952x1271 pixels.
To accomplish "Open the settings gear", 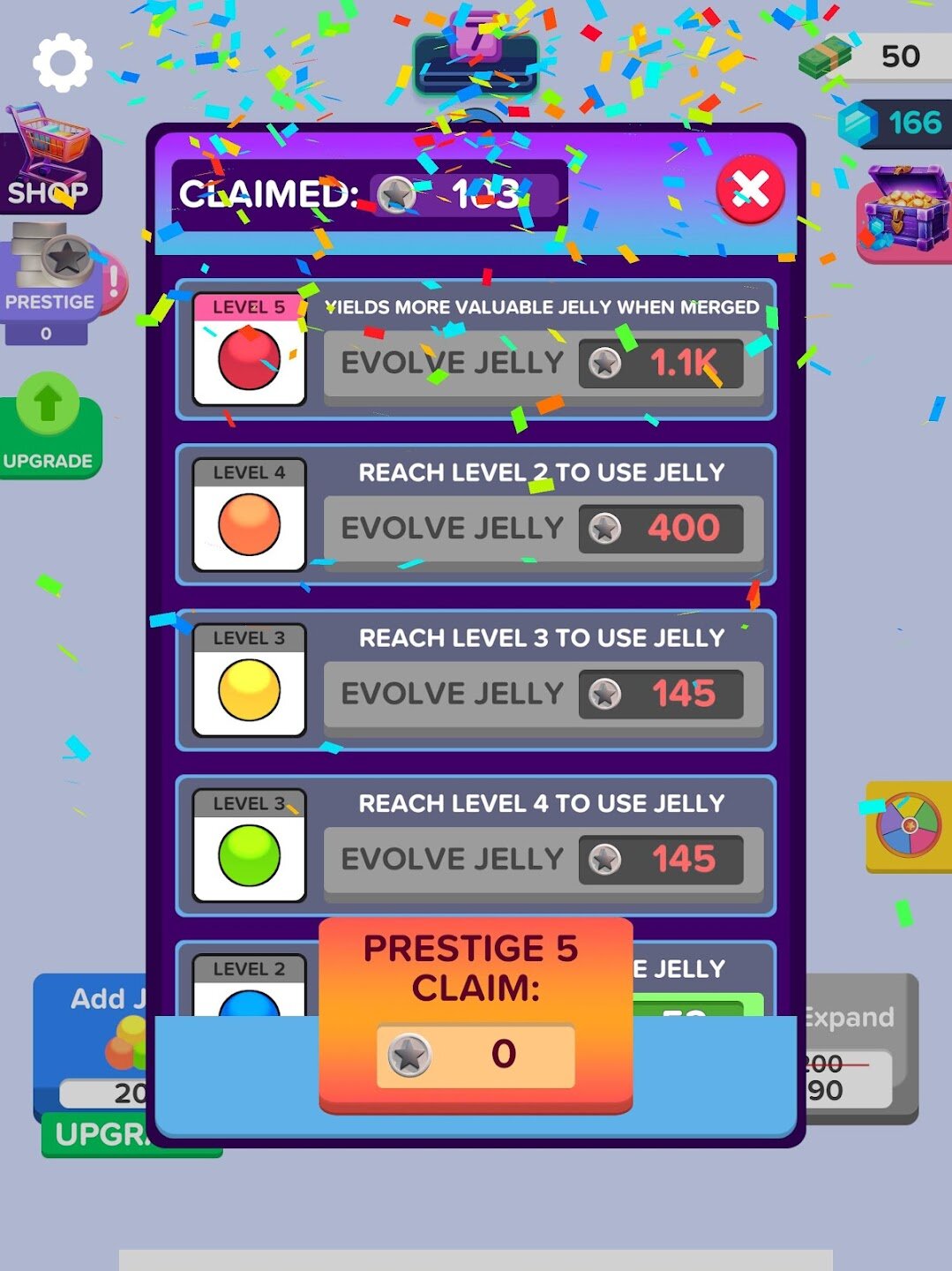I will click(x=62, y=63).
